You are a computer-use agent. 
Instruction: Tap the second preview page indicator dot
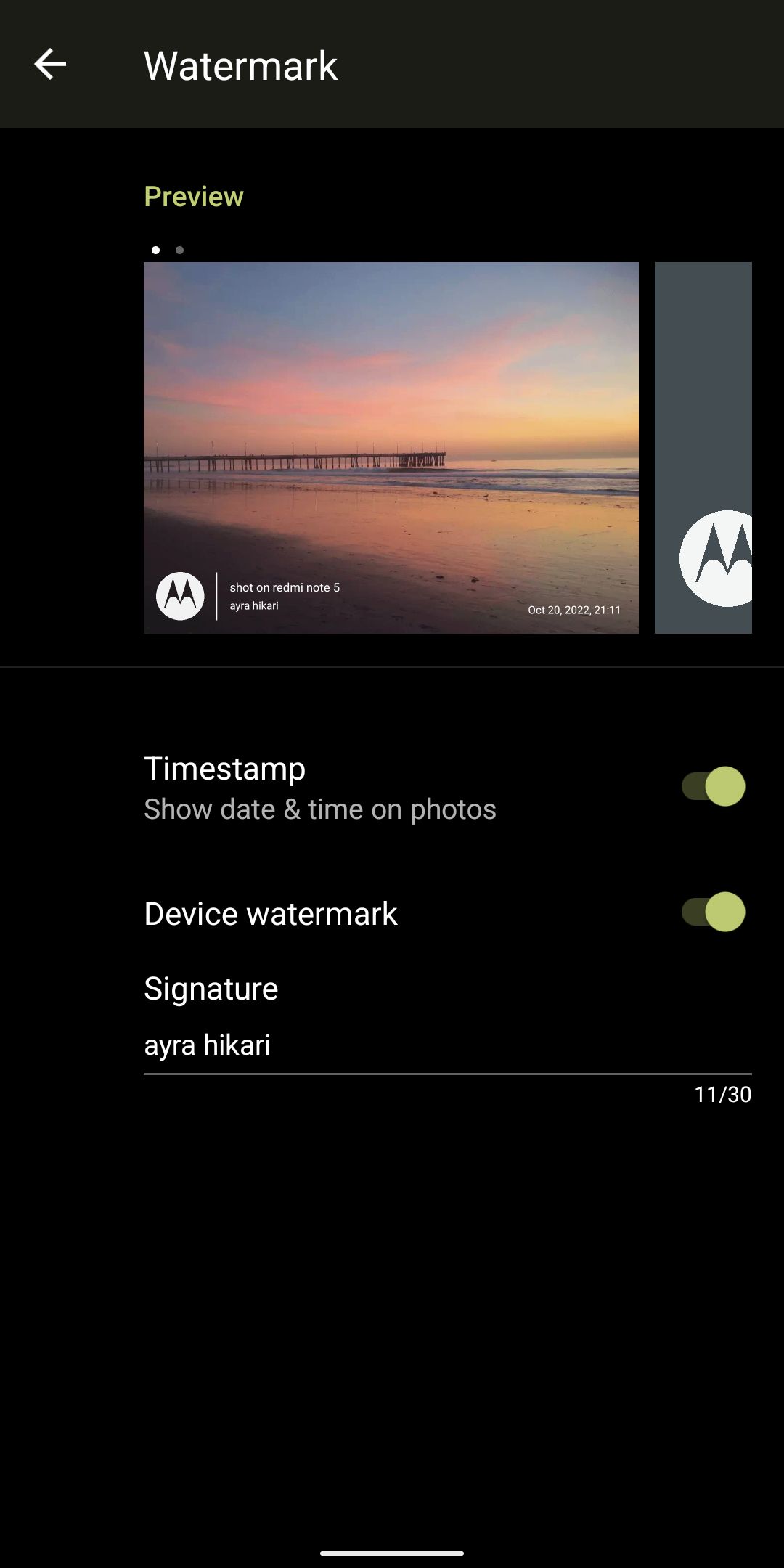pos(179,250)
